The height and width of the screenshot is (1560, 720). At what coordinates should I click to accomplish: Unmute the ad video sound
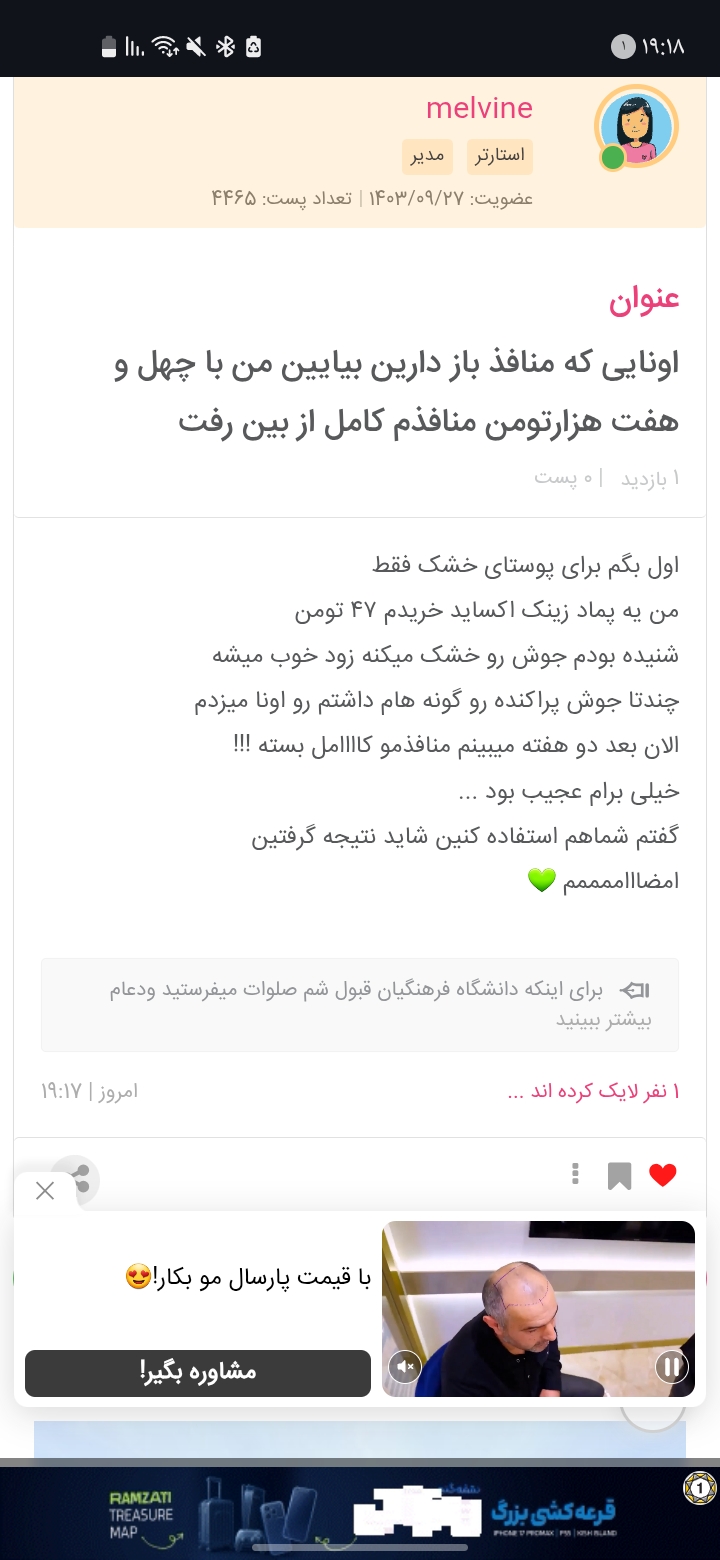pos(405,1365)
